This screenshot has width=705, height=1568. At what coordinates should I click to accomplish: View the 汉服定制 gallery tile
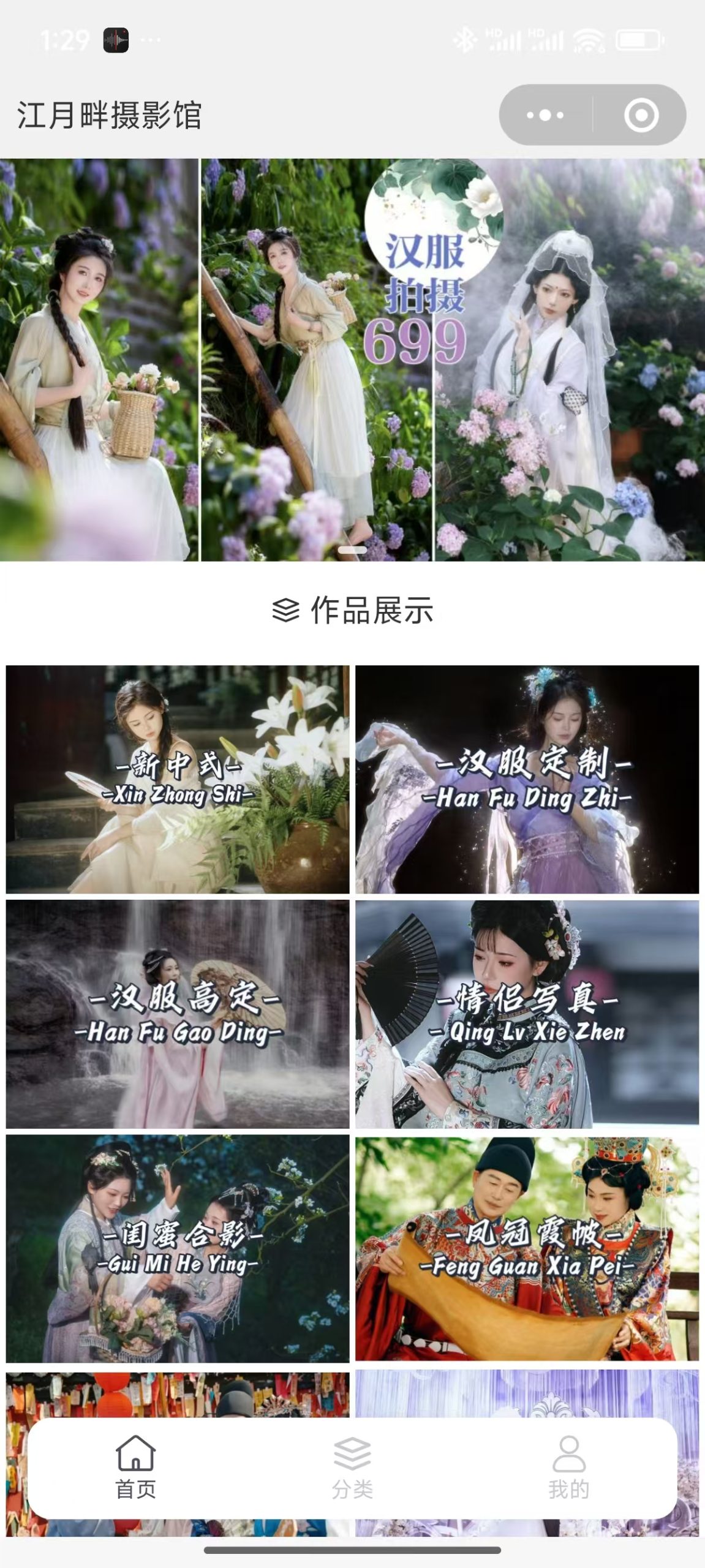pos(527,779)
